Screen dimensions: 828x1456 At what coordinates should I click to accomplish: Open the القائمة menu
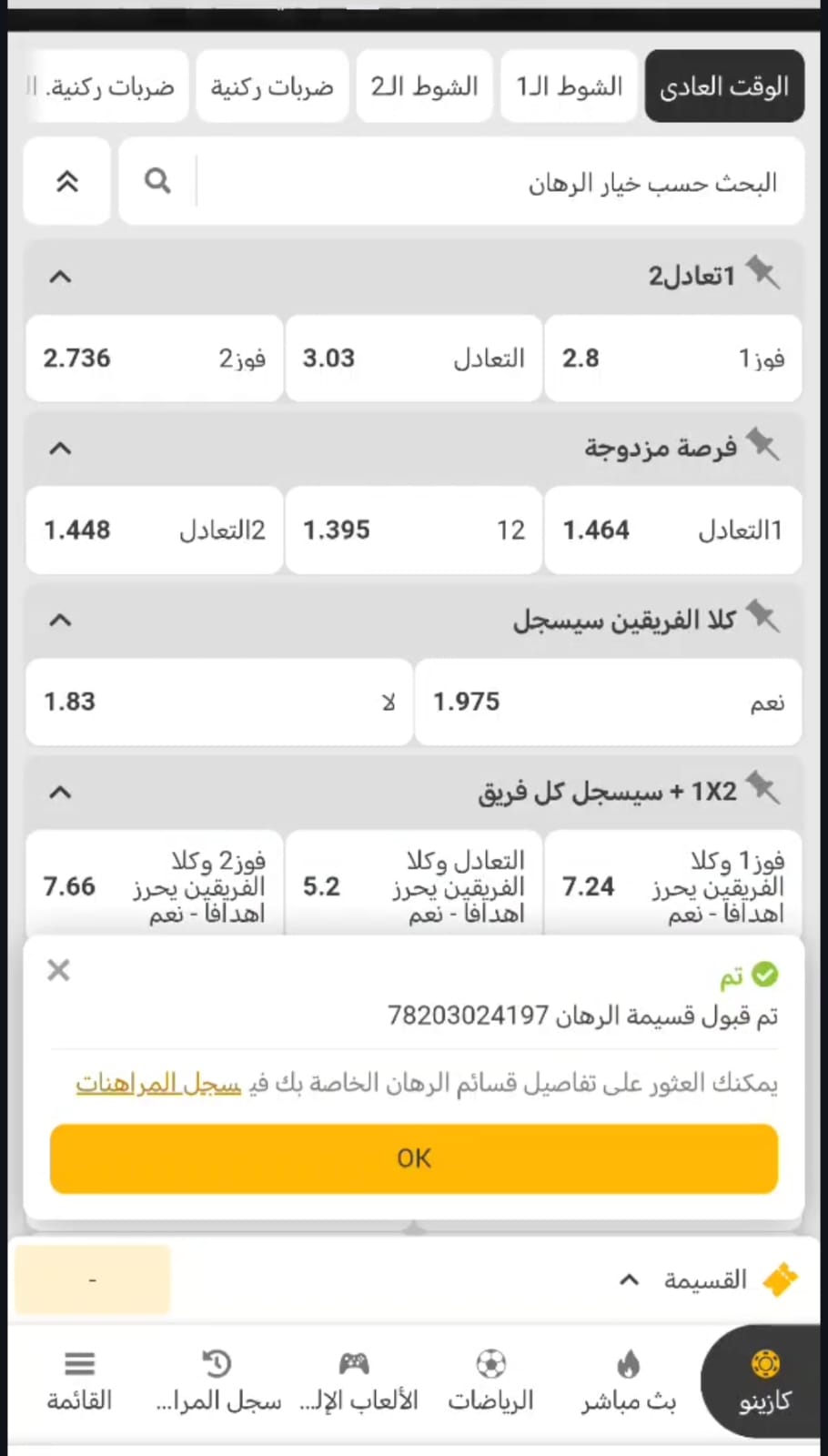pyautogui.click(x=79, y=1381)
